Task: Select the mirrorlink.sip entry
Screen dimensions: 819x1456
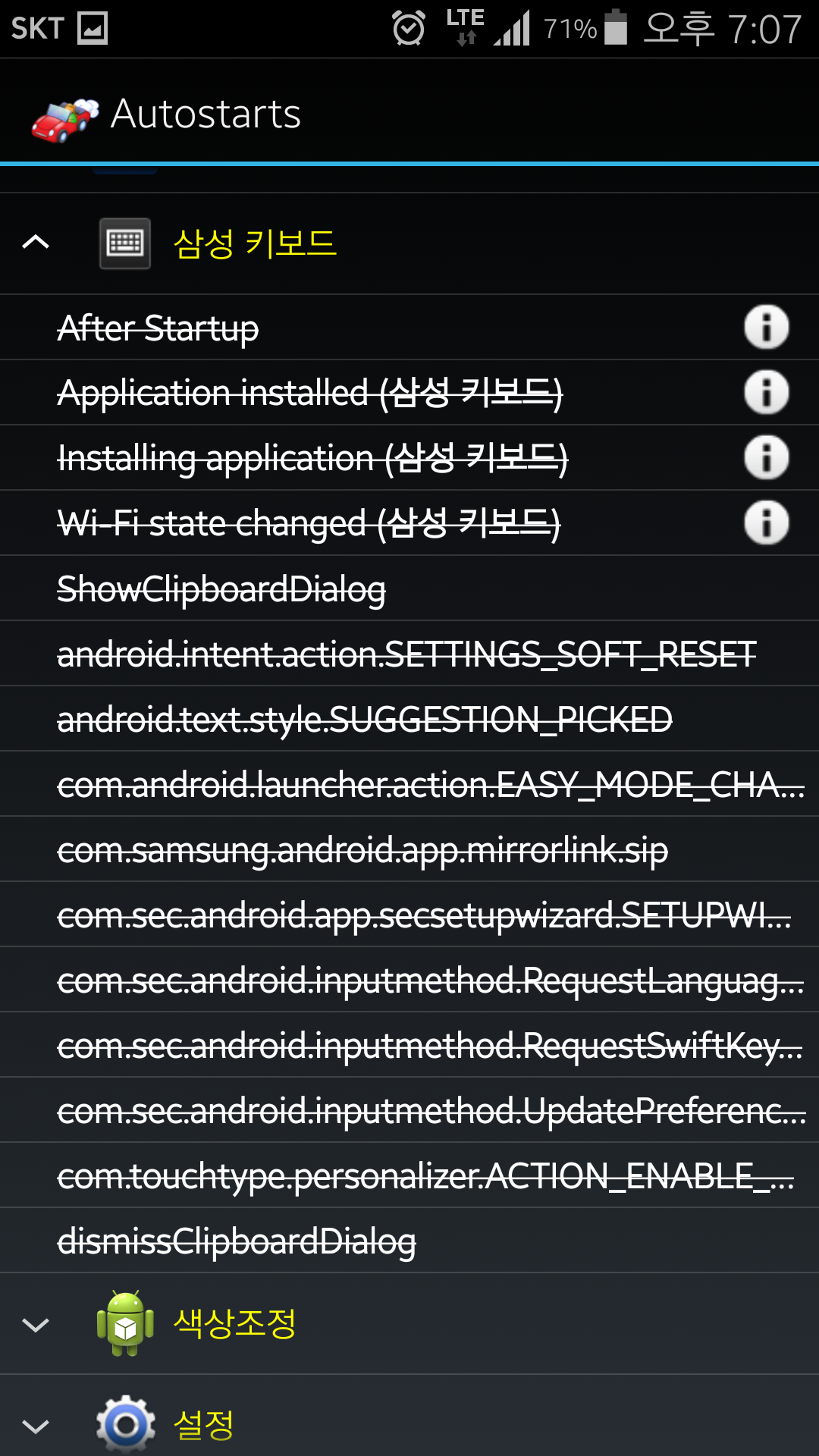Action: pyautogui.click(x=362, y=850)
